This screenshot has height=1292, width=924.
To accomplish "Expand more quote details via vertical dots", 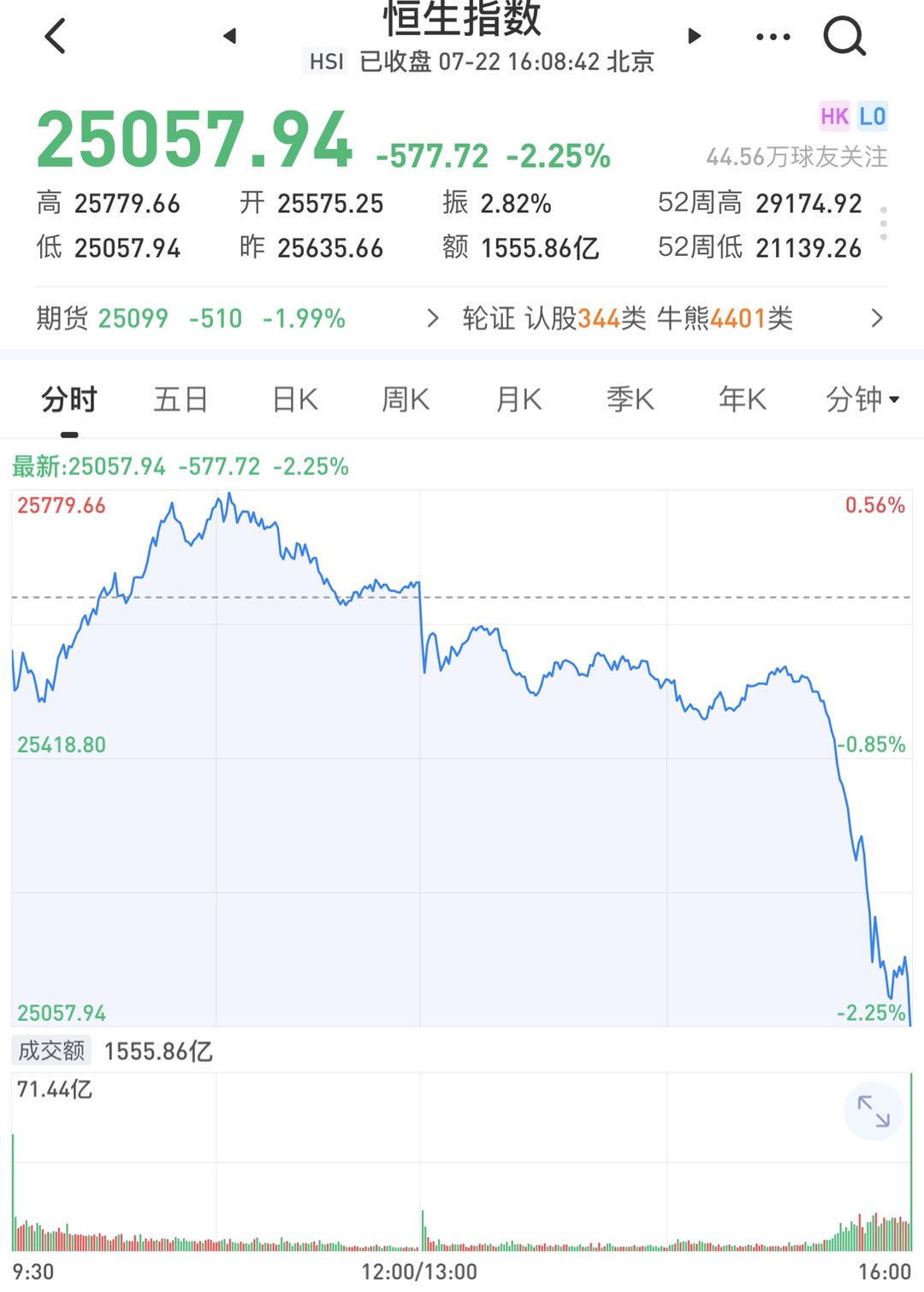I will [x=884, y=224].
